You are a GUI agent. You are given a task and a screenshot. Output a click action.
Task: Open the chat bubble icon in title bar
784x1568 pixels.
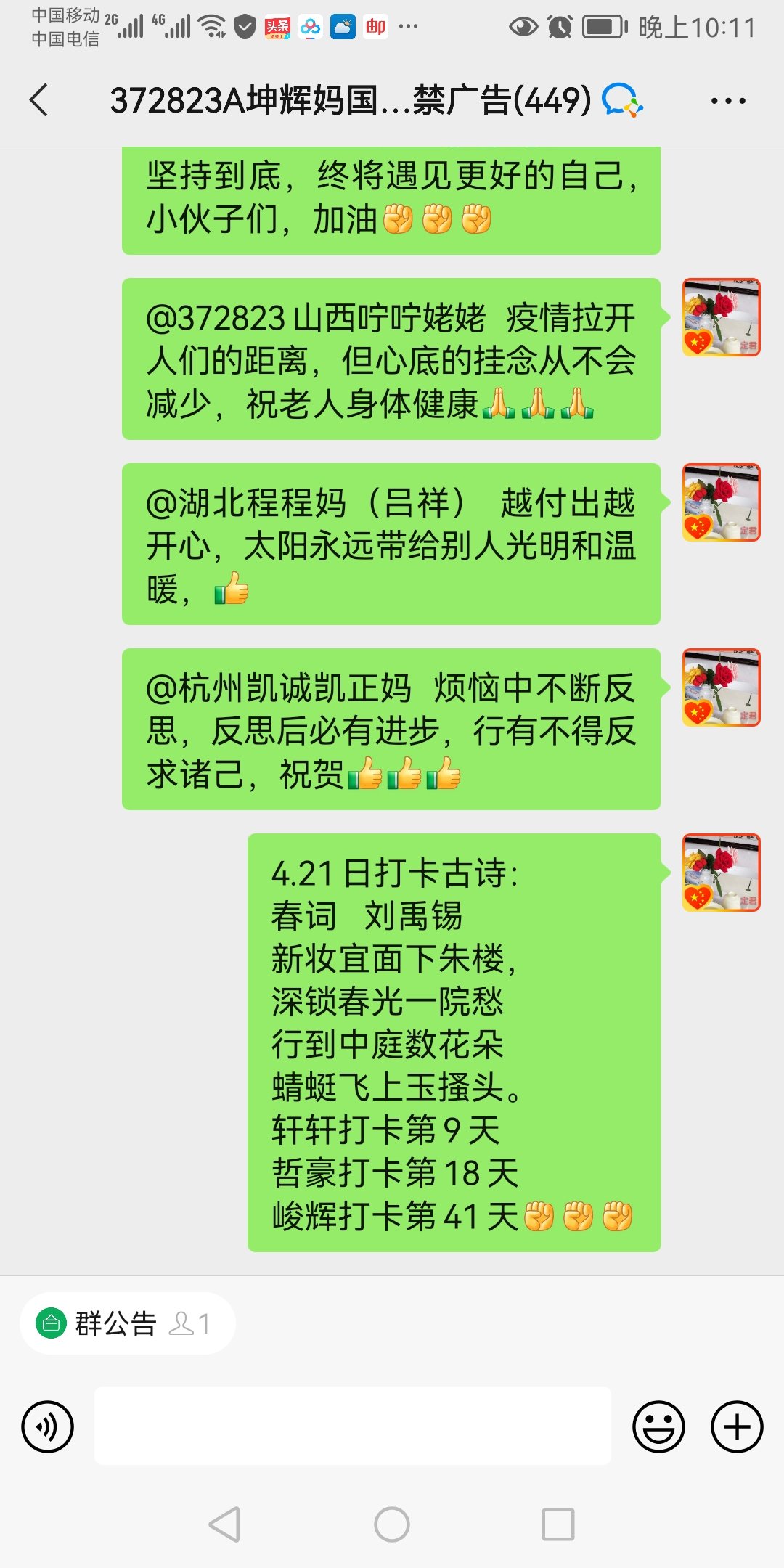(x=621, y=100)
